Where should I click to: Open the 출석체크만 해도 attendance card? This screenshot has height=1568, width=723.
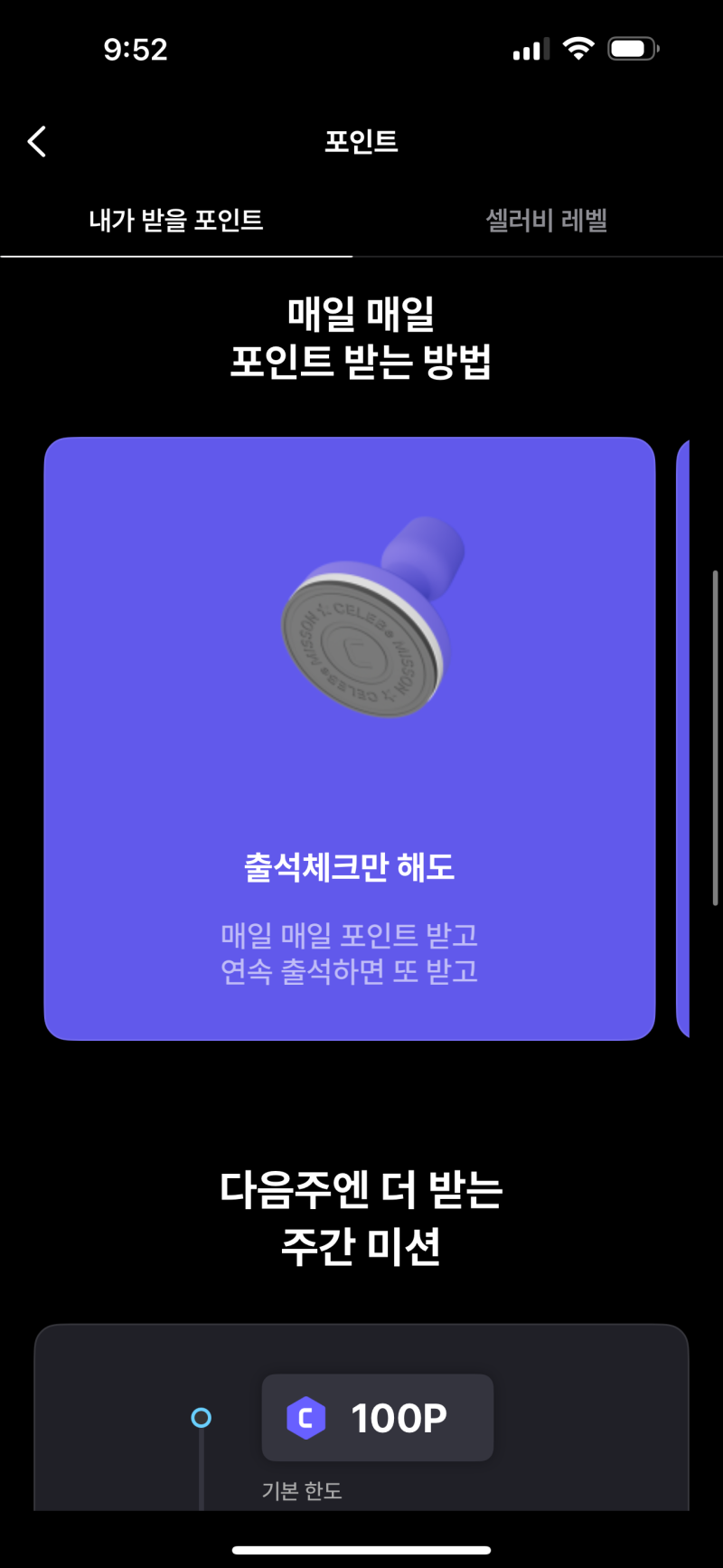click(350, 865)
